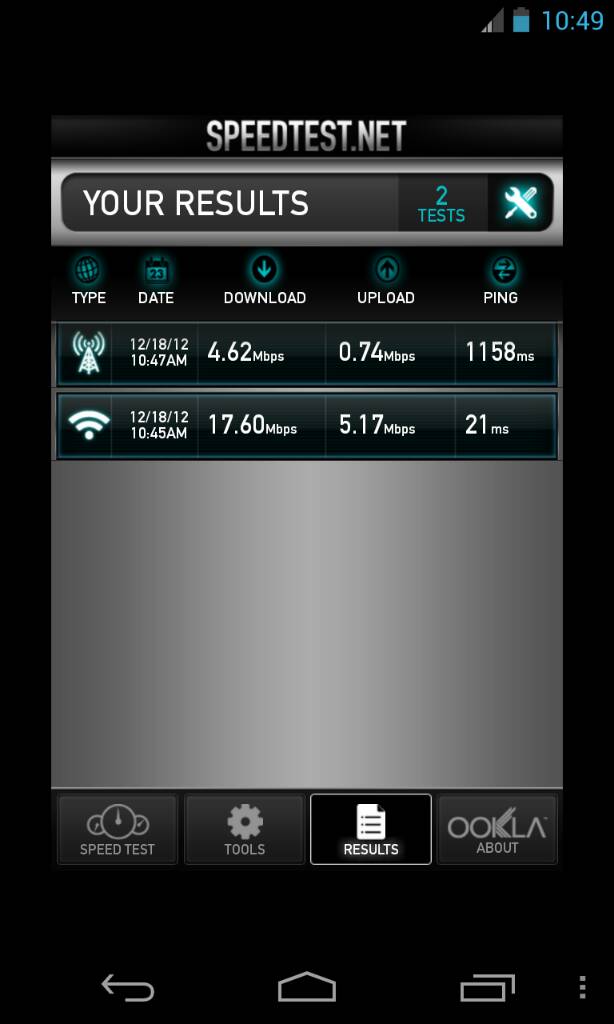Image resolution: width=614 pixels, height=1024 pixels.
Task: Sort results by date
Action: [x=156, y=281]
